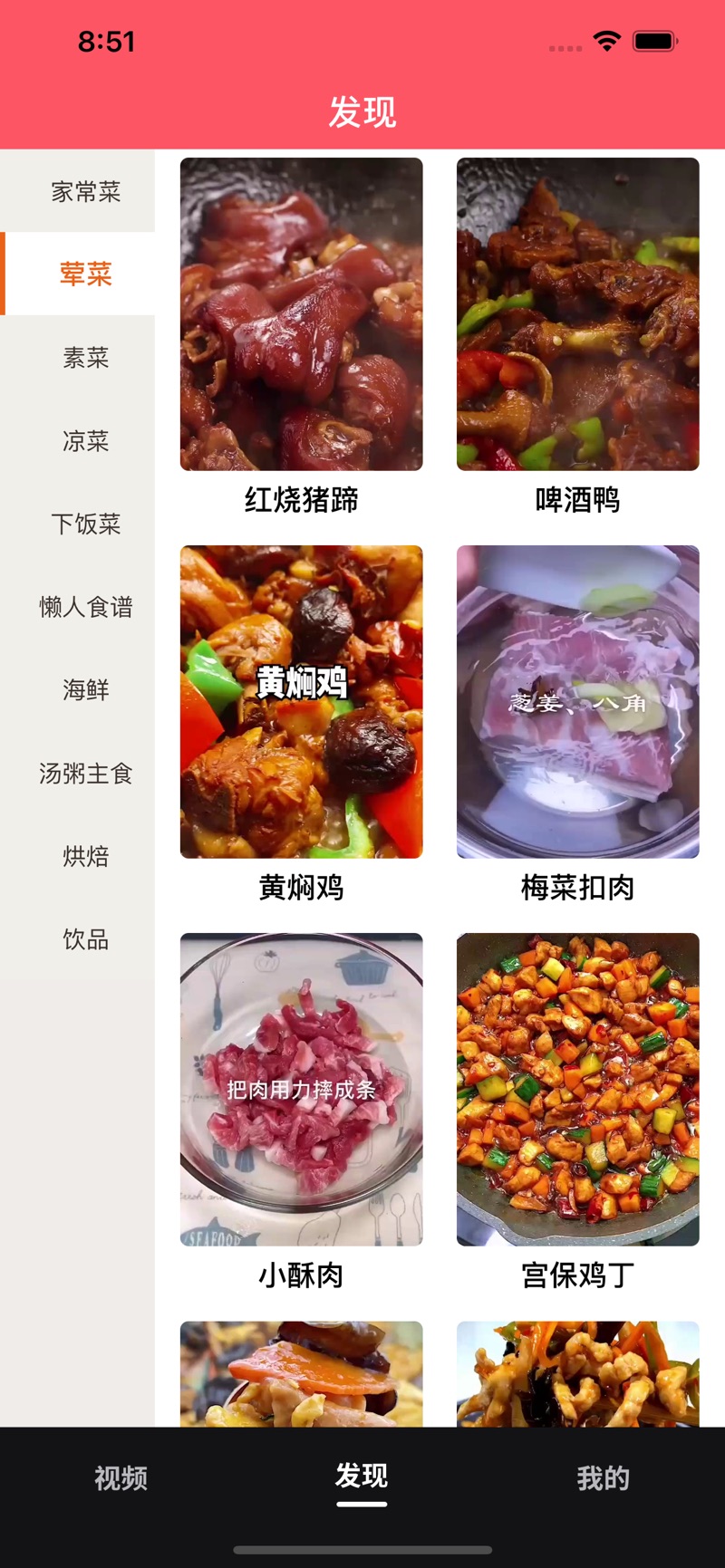Select the 家常菜 category
725x1568 pixels.
[85, 191]
